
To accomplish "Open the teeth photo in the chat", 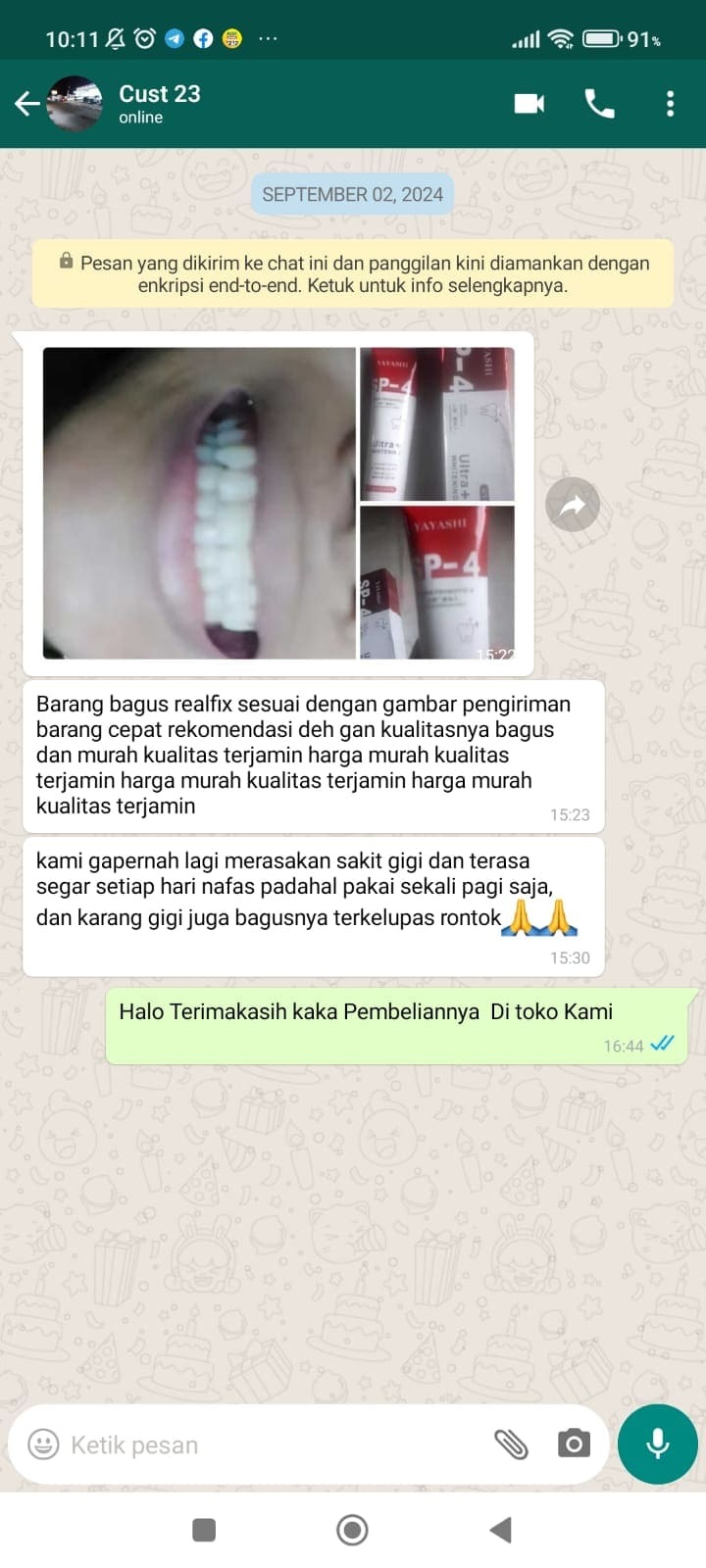I will pos(199,503).
